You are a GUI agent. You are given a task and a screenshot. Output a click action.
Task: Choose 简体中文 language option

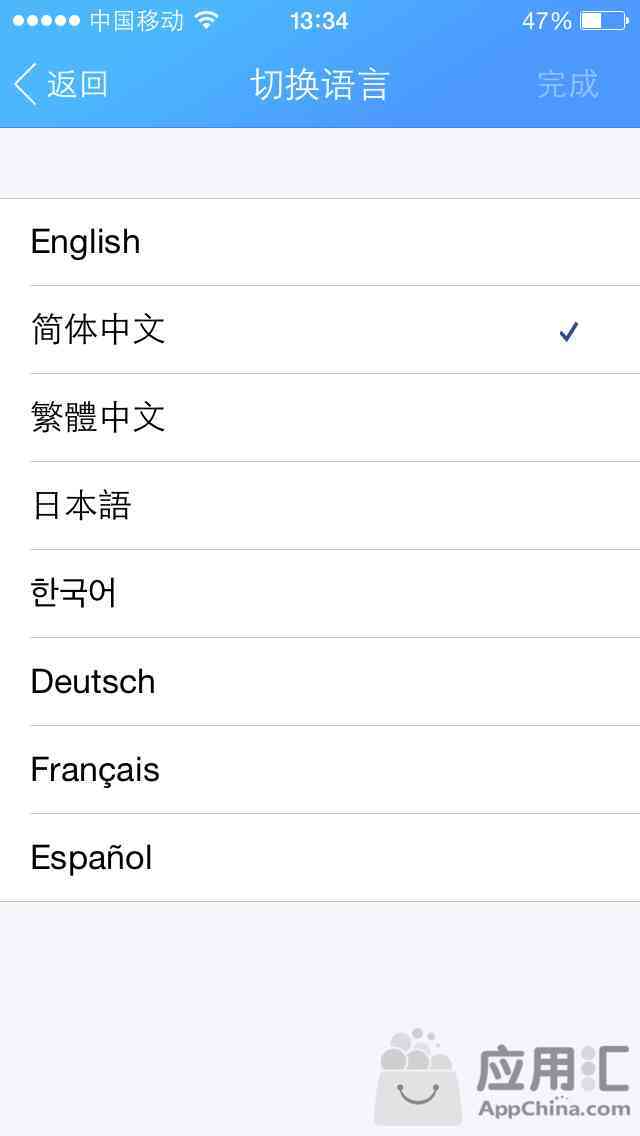320,330
